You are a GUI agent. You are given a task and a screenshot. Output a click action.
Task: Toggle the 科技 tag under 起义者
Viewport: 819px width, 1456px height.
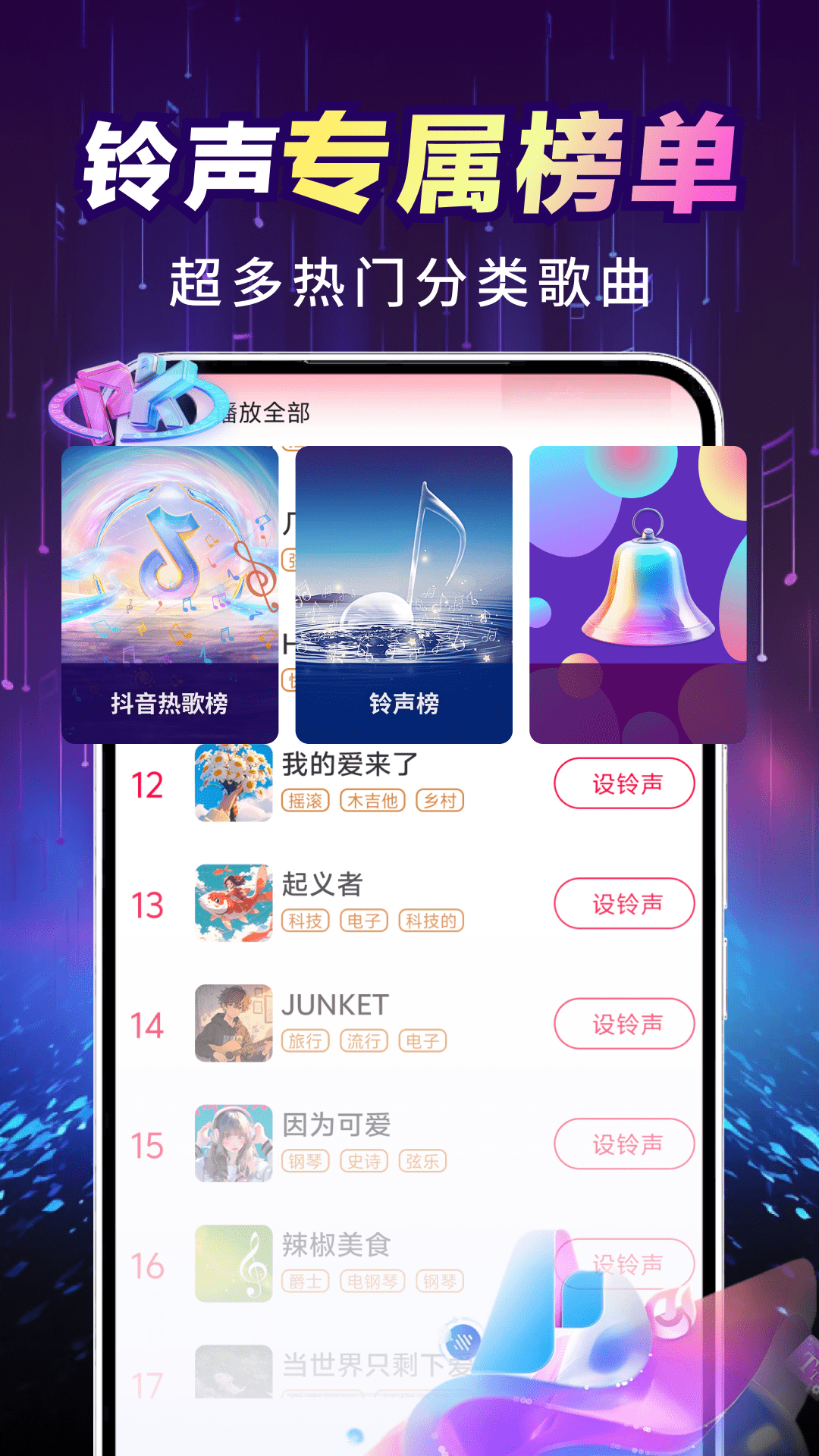coord(304,921)
